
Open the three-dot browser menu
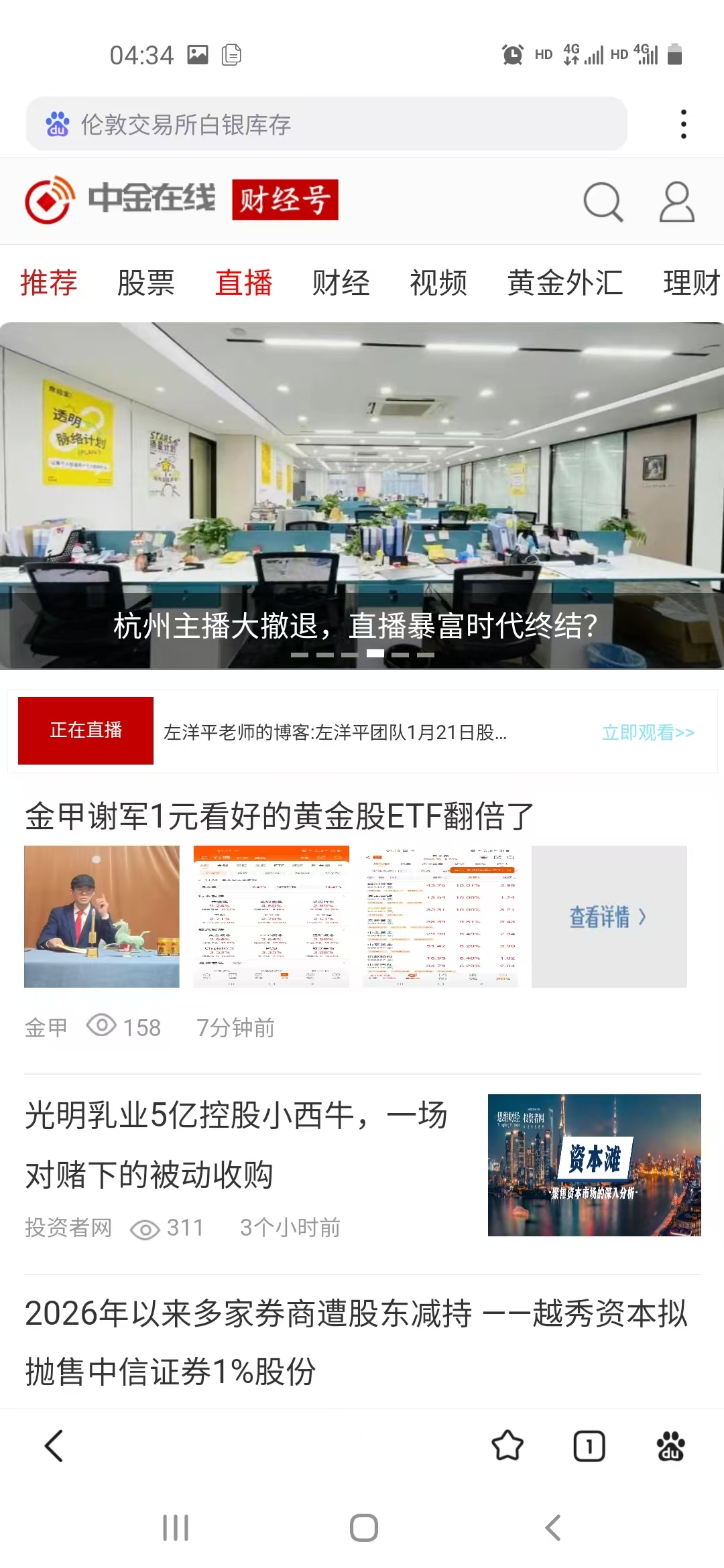coord(682,124)
